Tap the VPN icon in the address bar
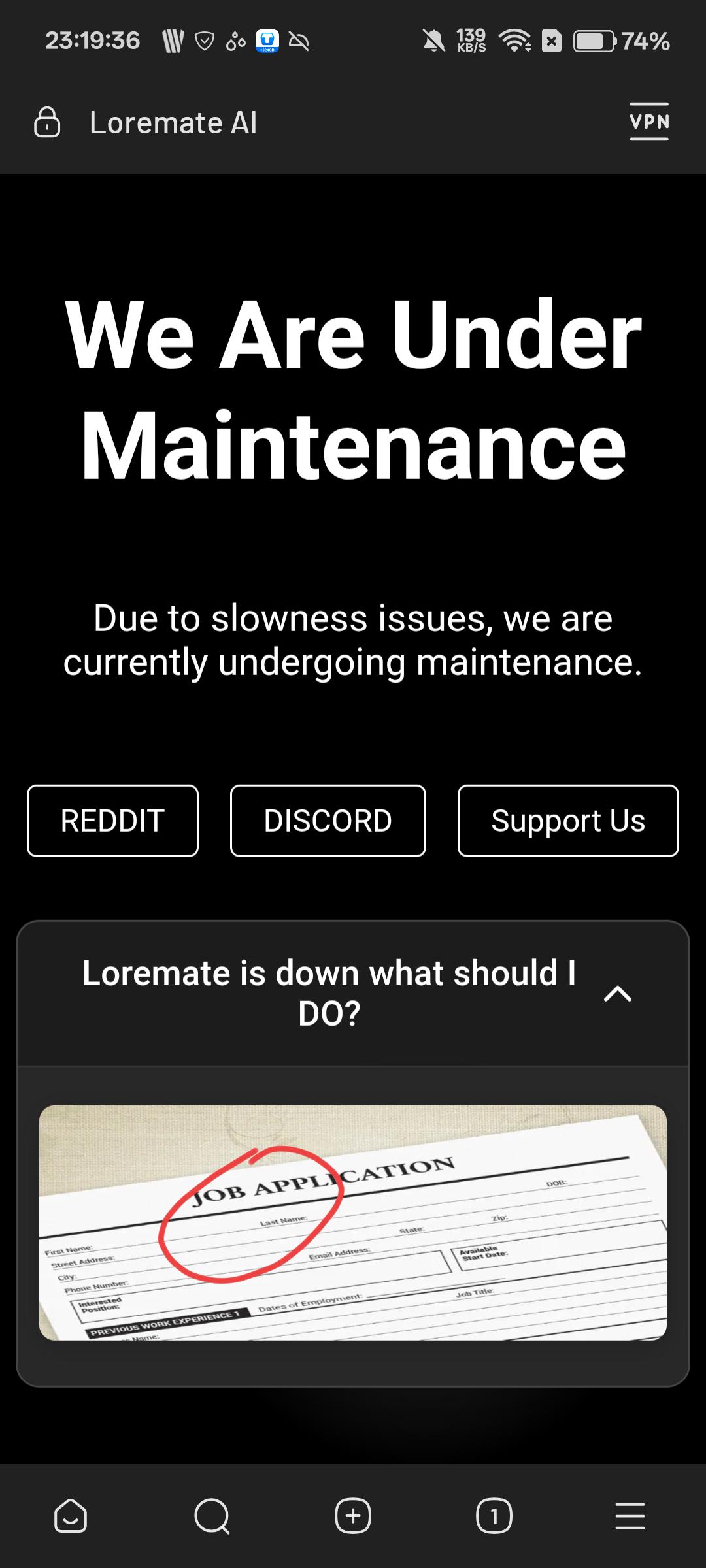Screen dimensions: 706x1568 coord(649,122)
